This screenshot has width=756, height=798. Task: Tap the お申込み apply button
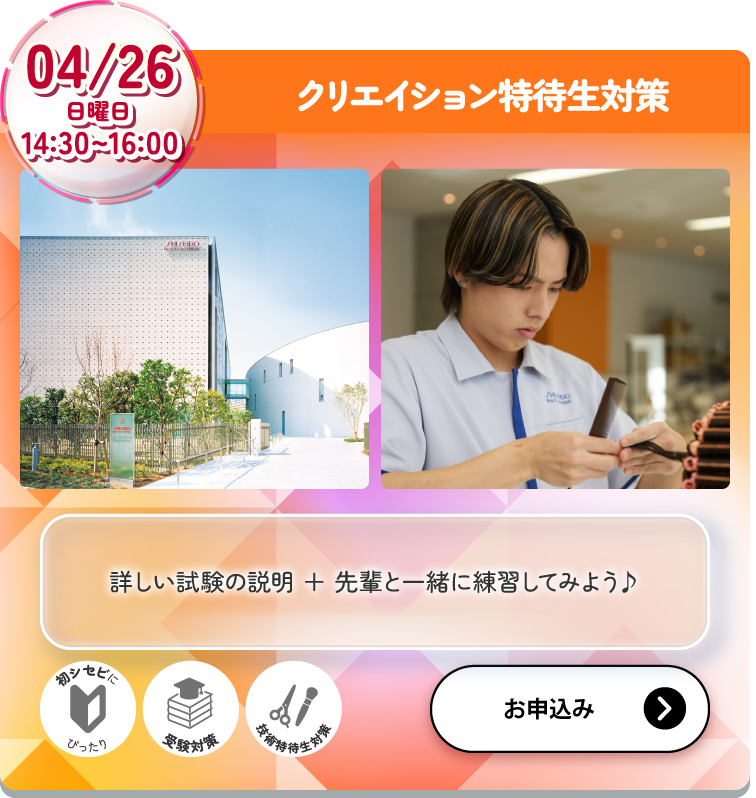pyautogui.click(x=569, y=709)
